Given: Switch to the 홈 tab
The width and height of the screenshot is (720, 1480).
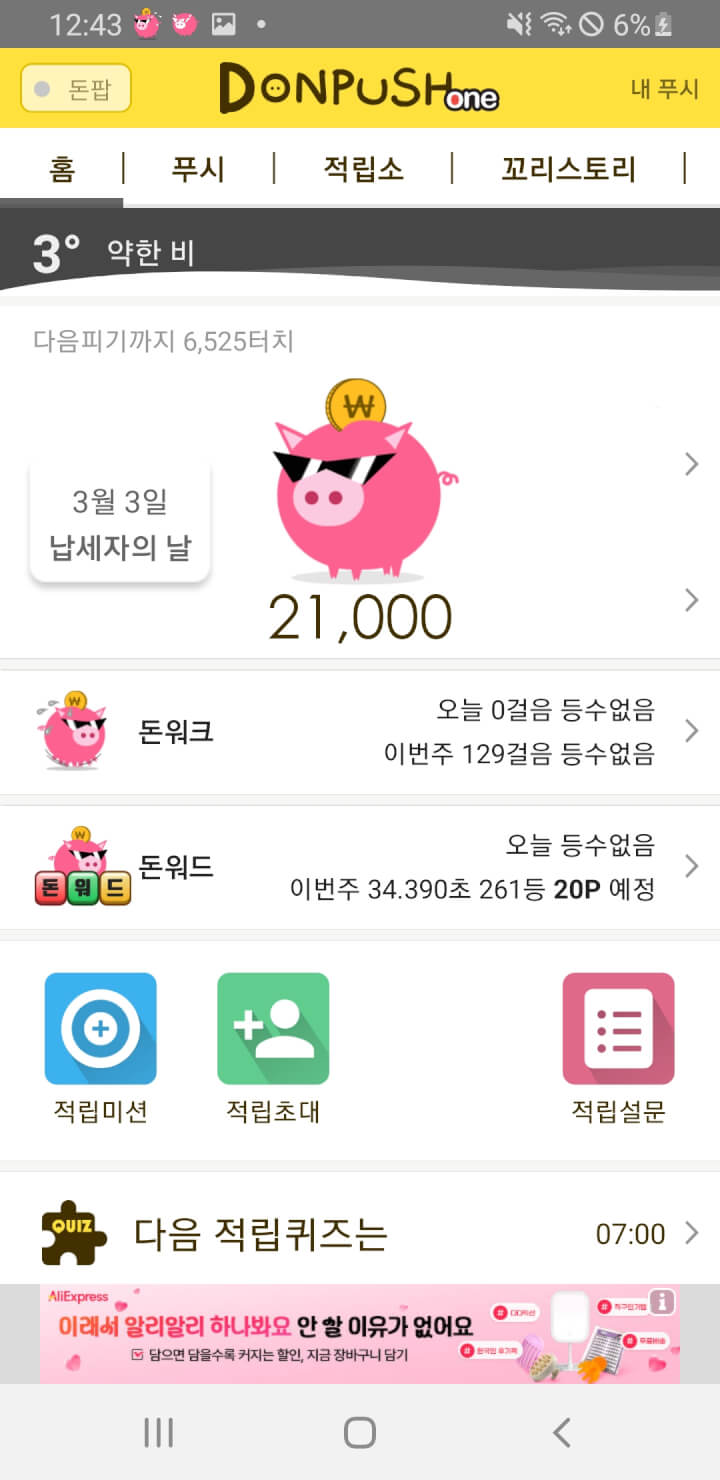Looking at the screenshot, I should pos(61,168).
